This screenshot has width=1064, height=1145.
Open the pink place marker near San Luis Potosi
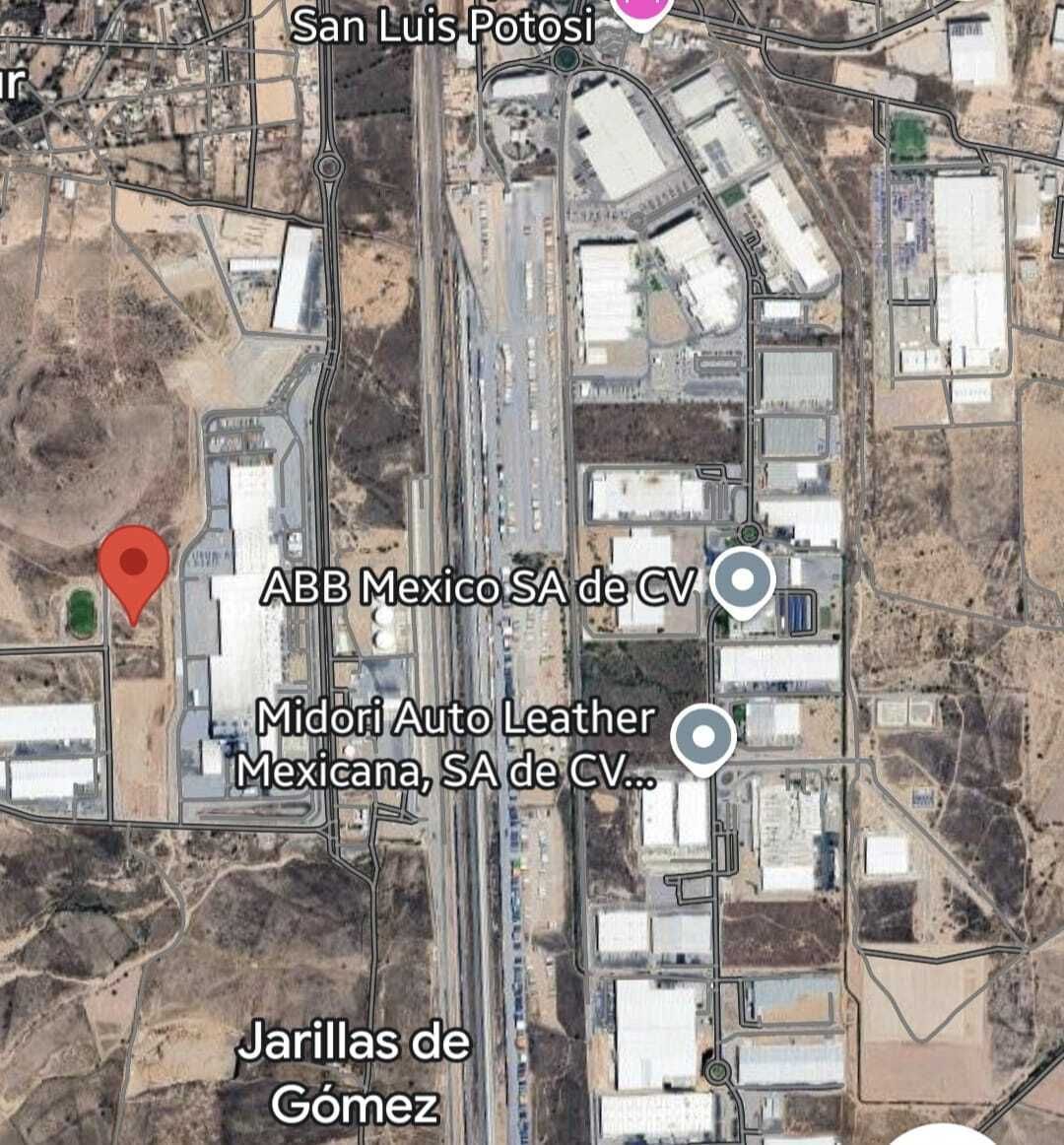641,10
